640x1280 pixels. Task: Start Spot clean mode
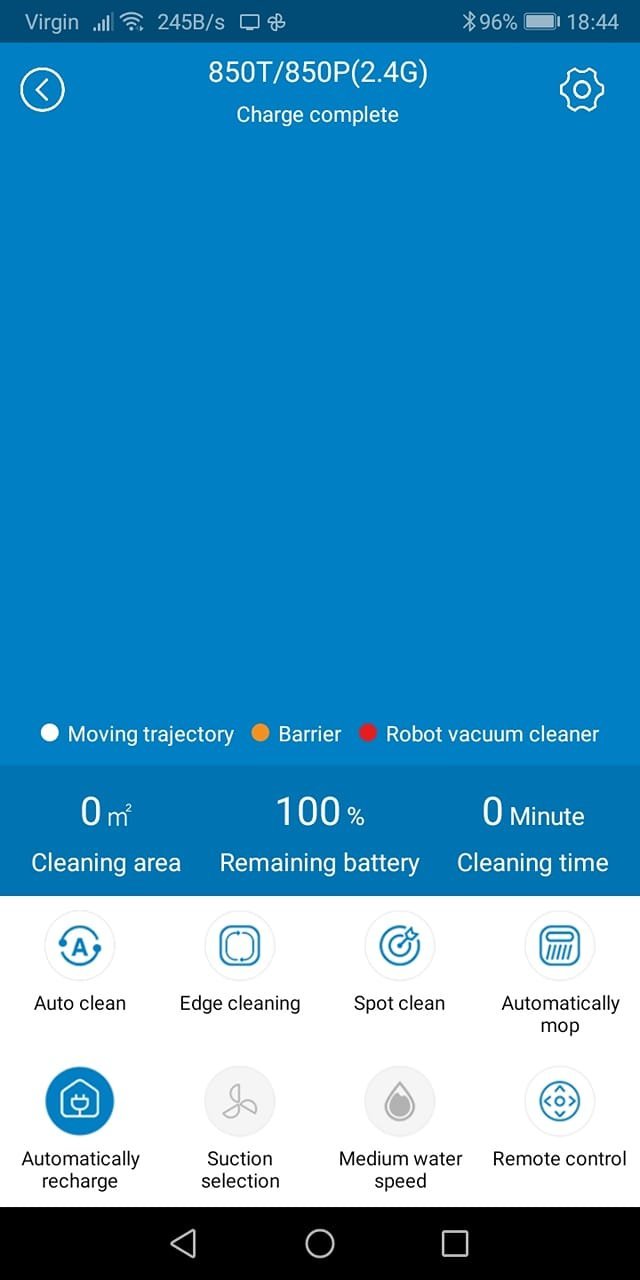click(x=399, y=945)
